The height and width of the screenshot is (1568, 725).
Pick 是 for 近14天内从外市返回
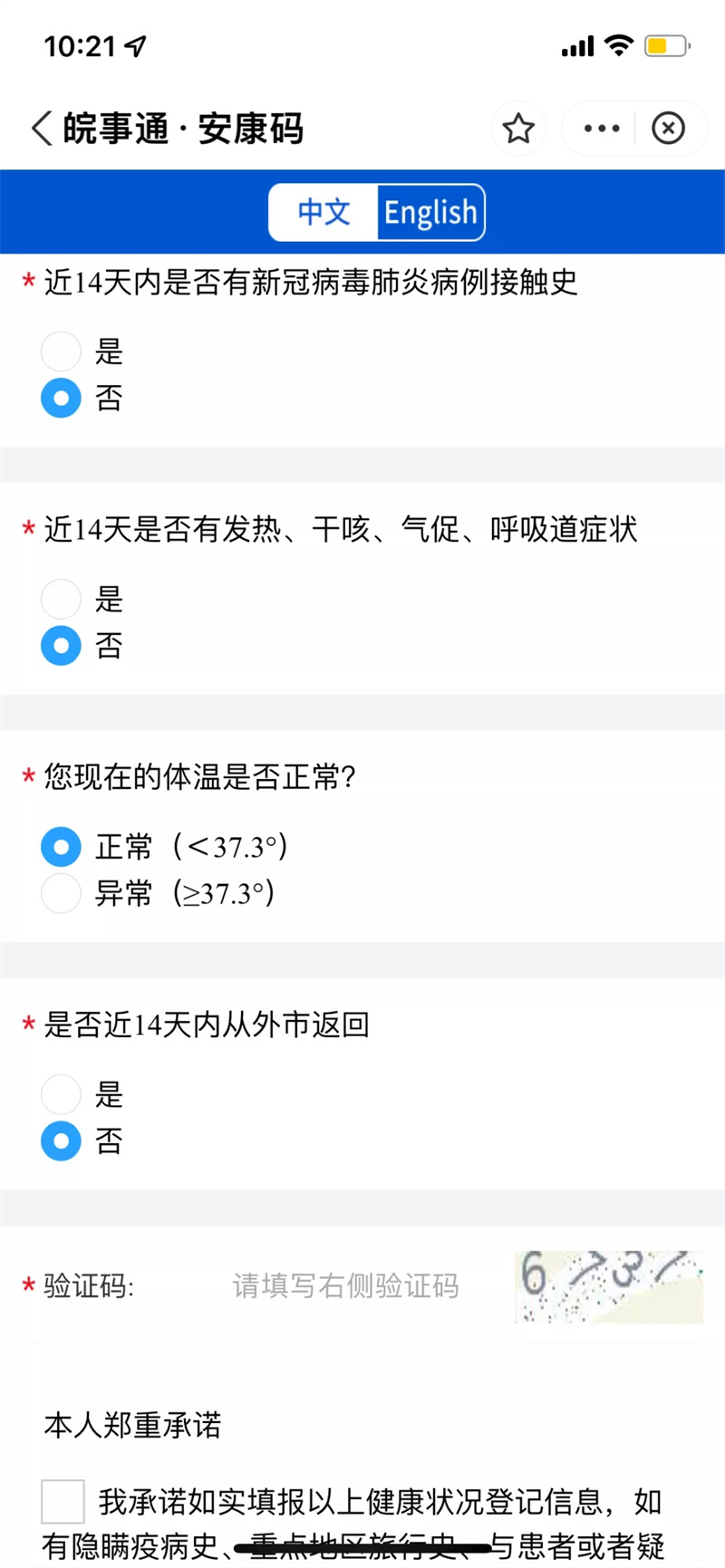[62, 1094]
